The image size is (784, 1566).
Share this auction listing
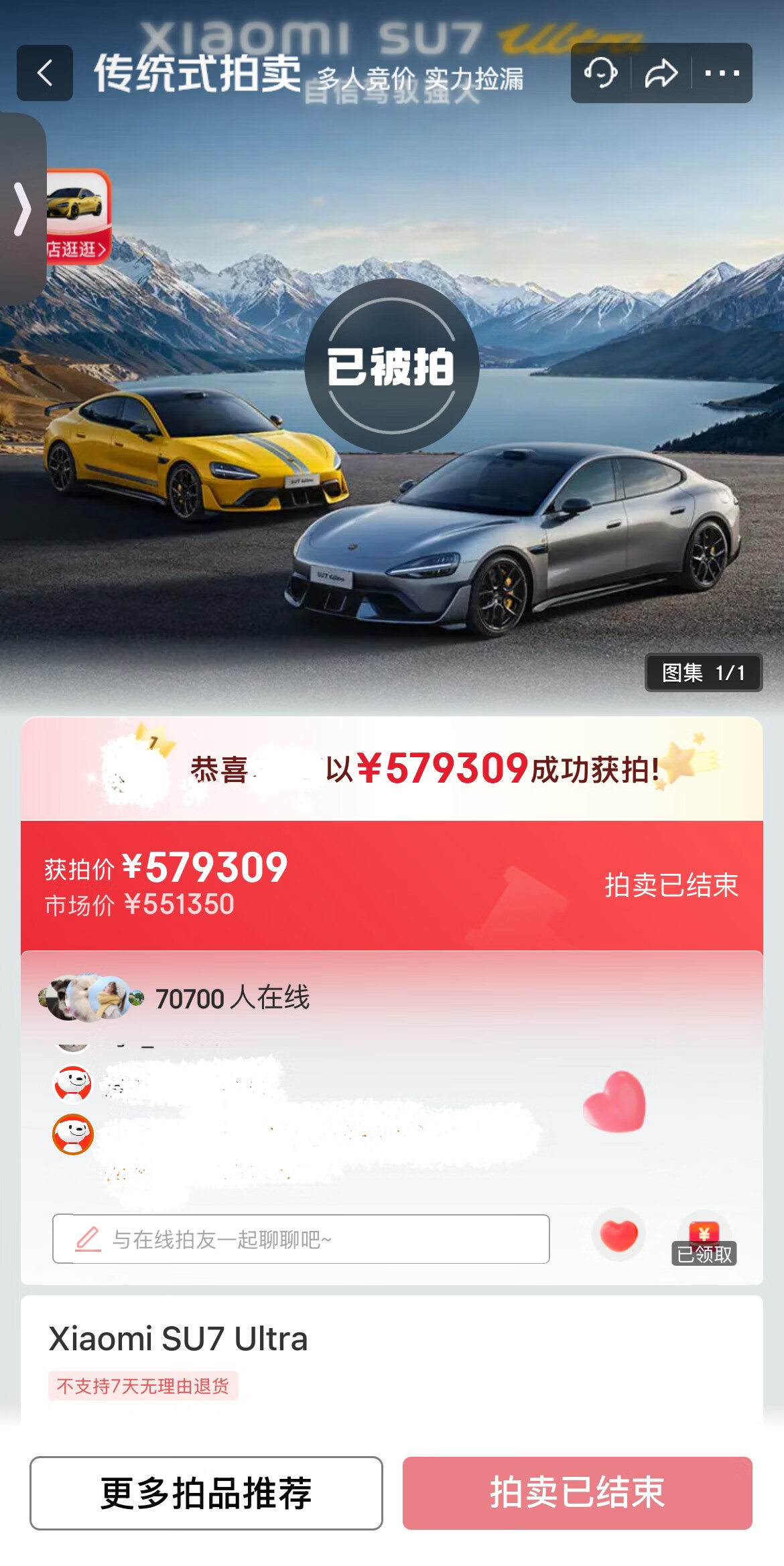pyautogui.click(x=661, y=73)
